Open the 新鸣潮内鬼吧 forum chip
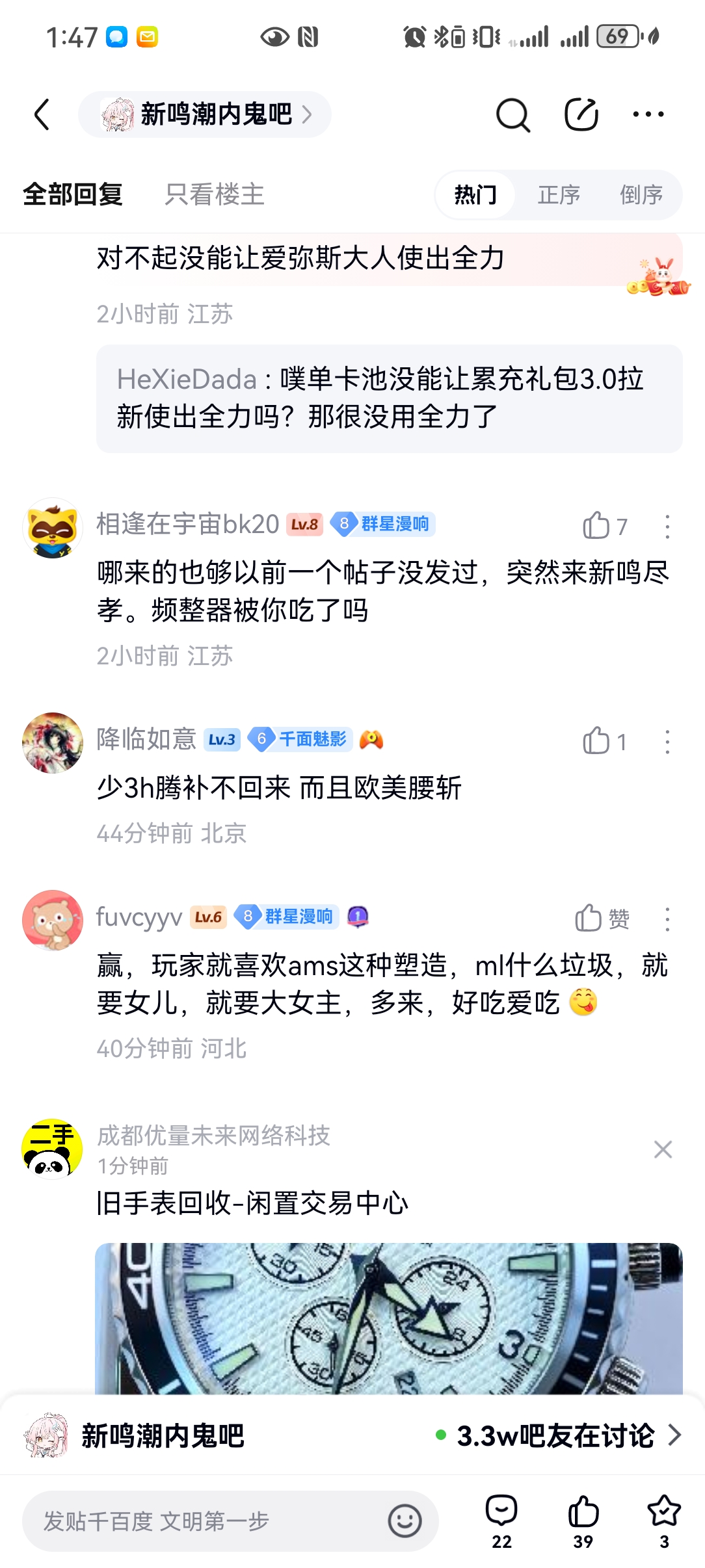 pos(205,115)
